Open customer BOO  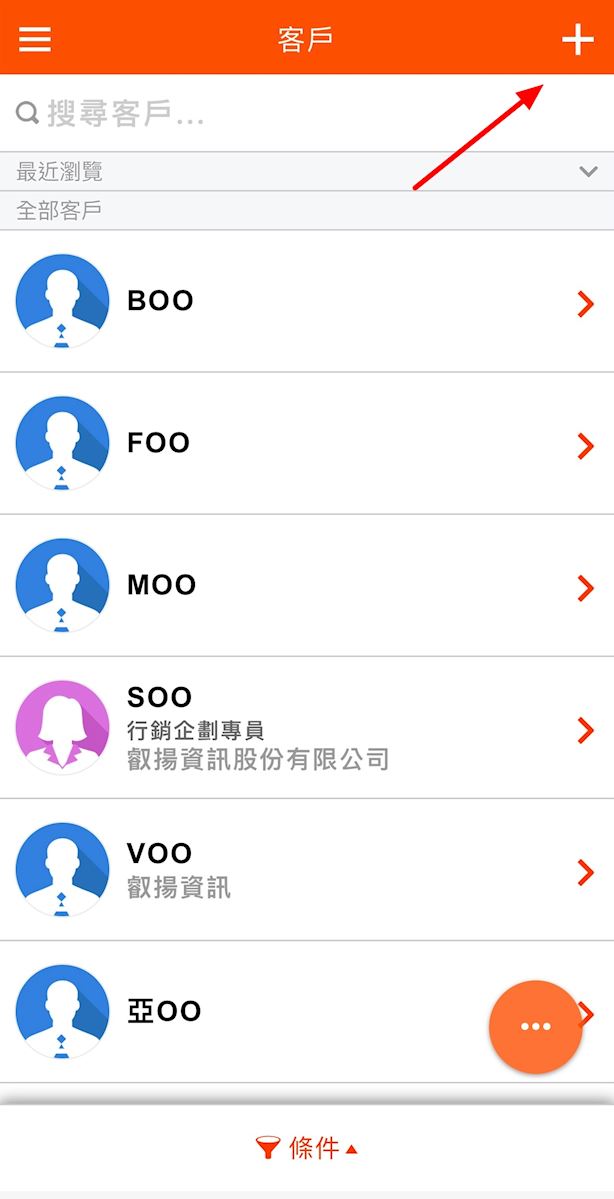(300, 301)
